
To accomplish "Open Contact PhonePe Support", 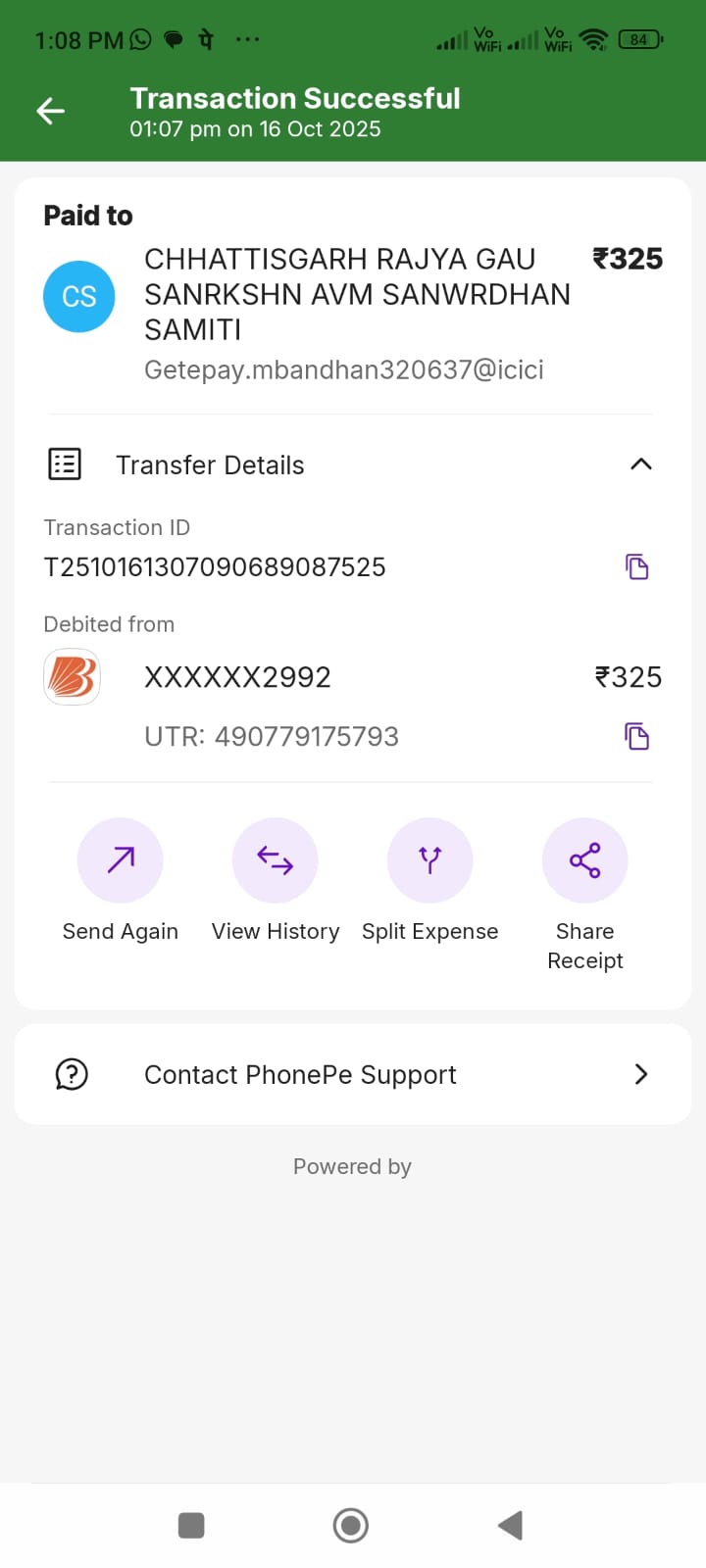I will (x=353, y=1074).
